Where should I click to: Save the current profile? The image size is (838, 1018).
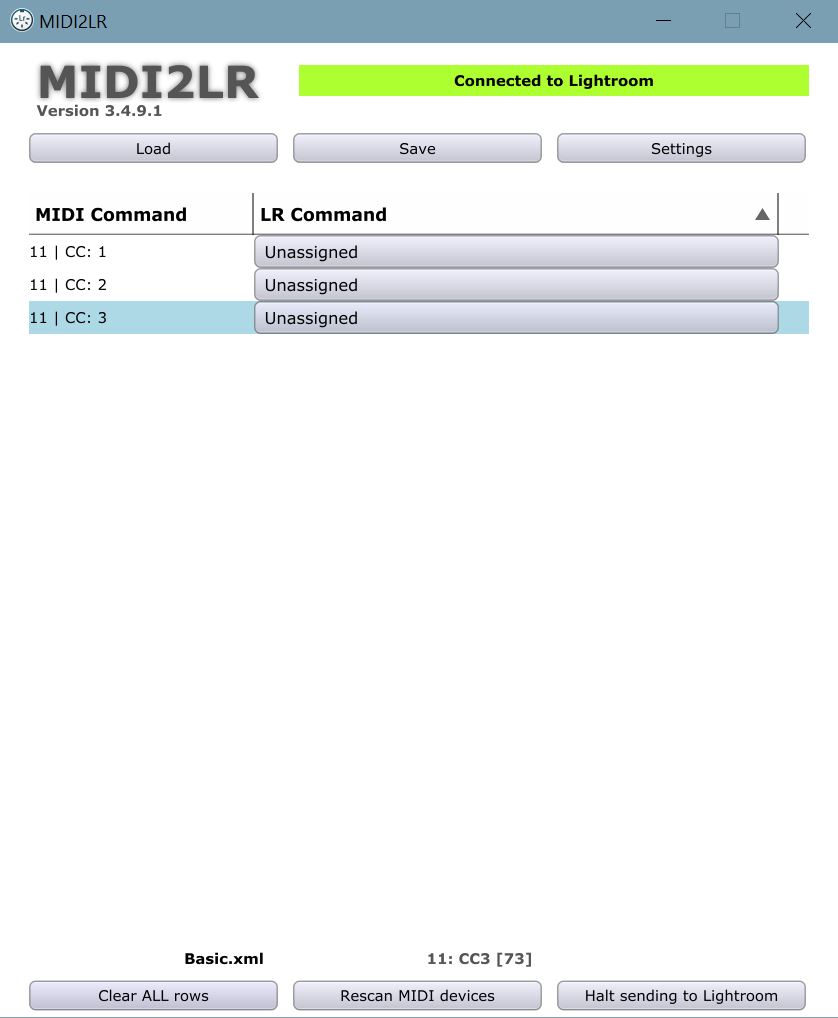tap(417, 148)
